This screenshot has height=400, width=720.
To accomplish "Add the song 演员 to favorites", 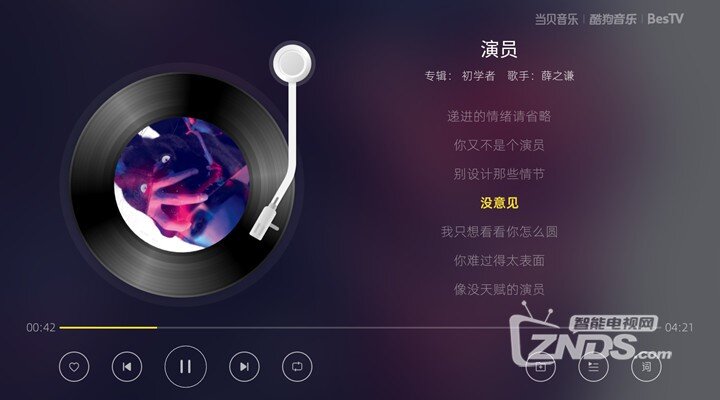I will 73,367.
